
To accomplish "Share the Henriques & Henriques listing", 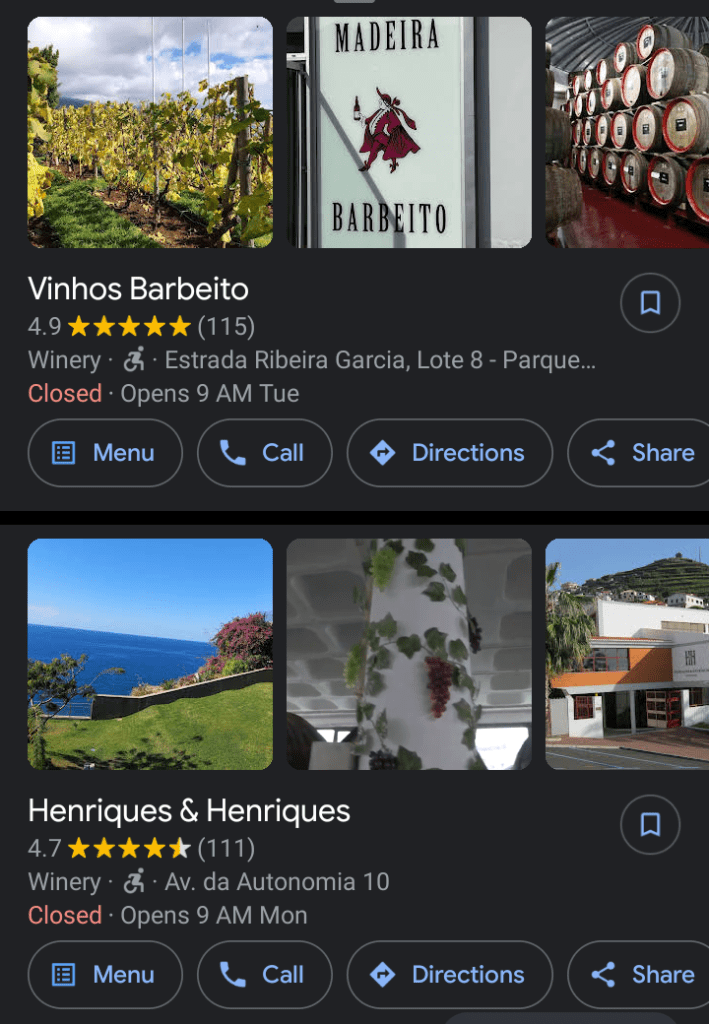I will click(642, 975).
